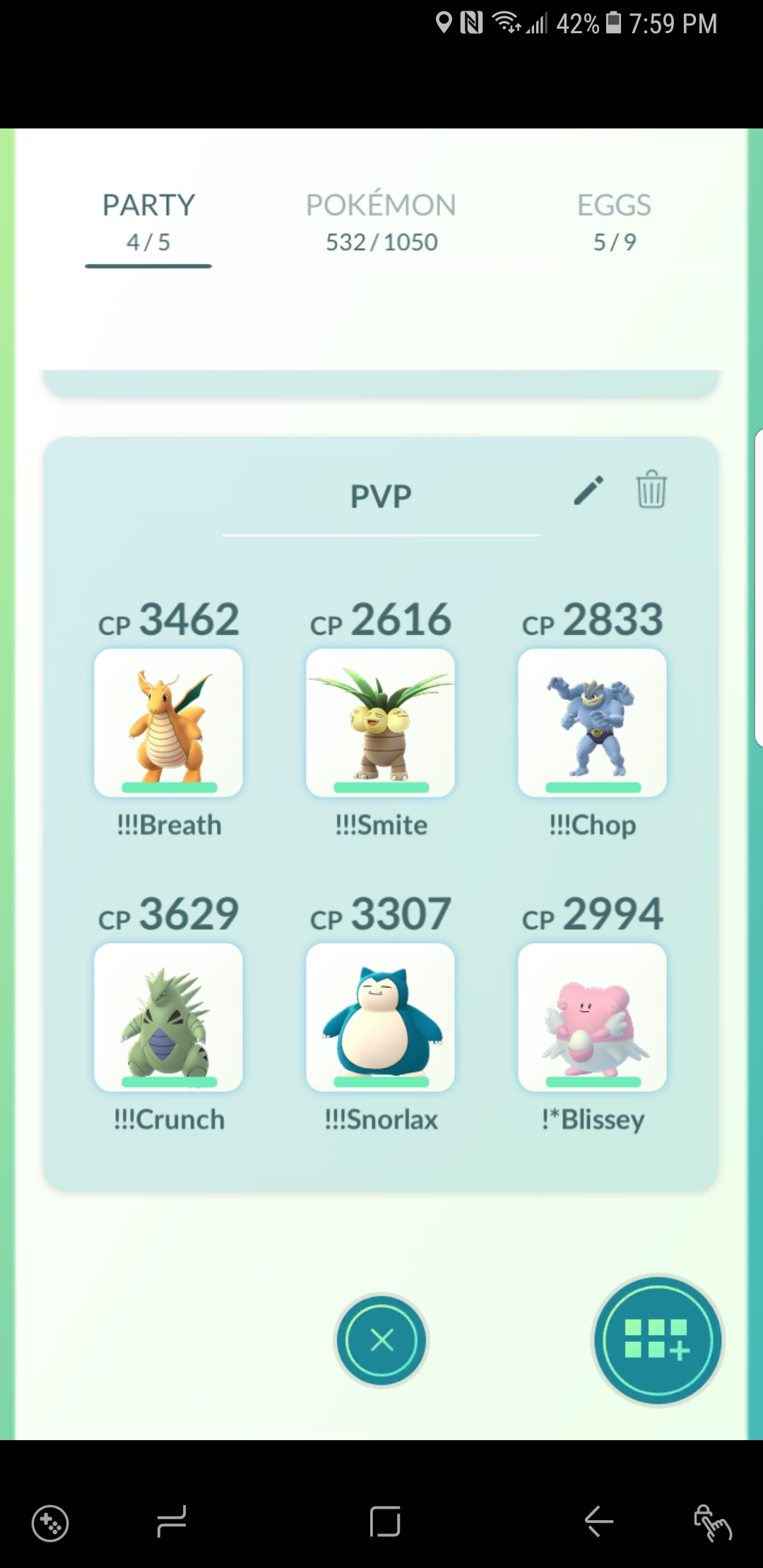763x1568 pixels.
Task: Tap the Machamp named !!!Chop
Action: tap(592, 723)
